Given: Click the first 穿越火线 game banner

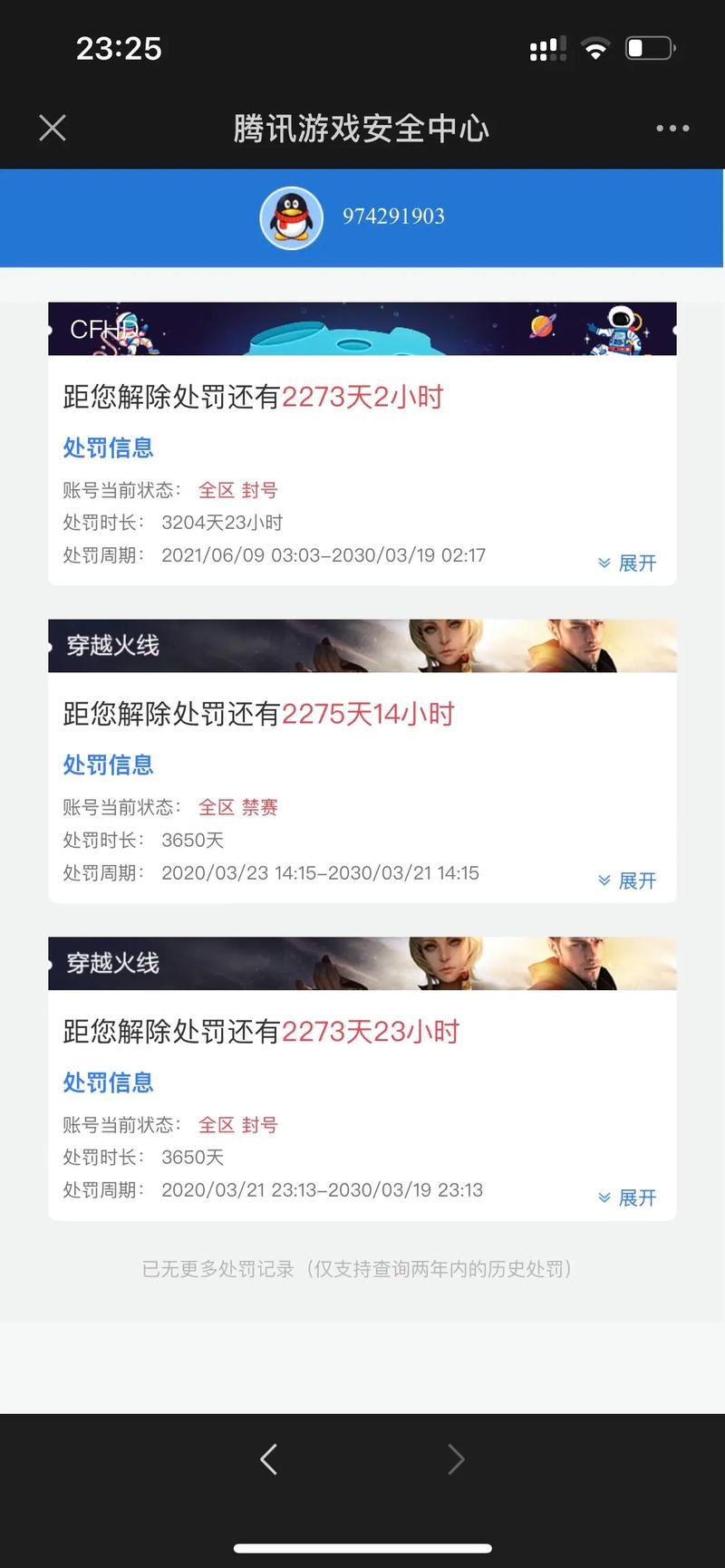Looking at the screenshot, I should [362, 646].
